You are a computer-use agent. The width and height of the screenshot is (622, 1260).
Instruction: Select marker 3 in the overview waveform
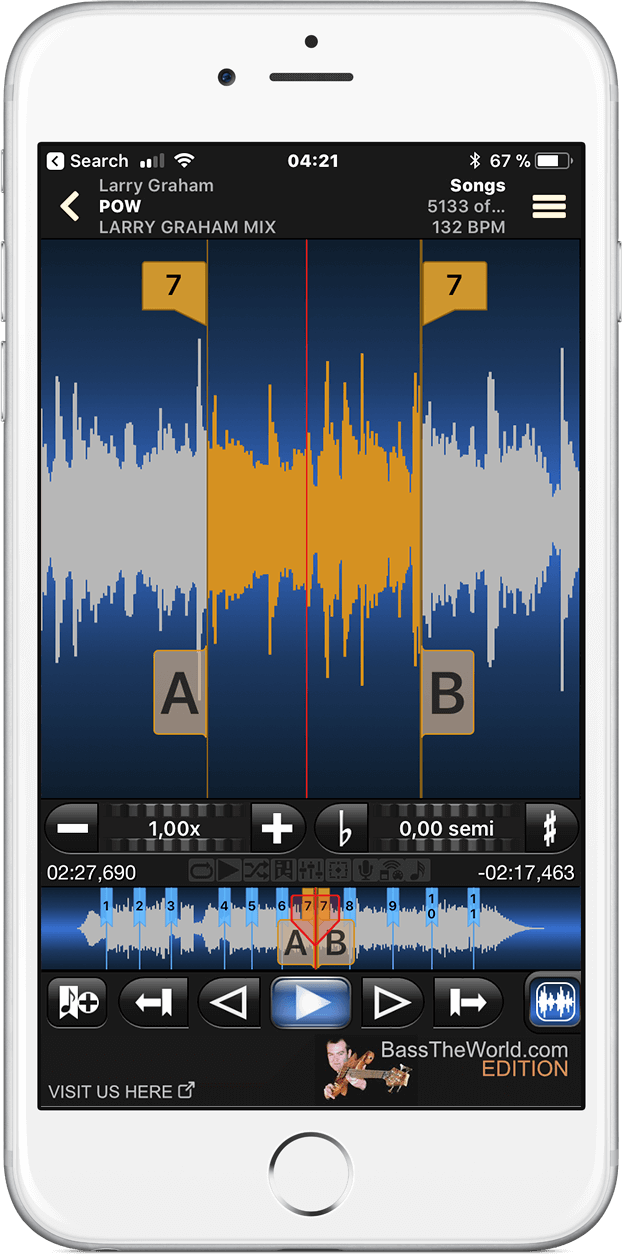tap(171, 906)
